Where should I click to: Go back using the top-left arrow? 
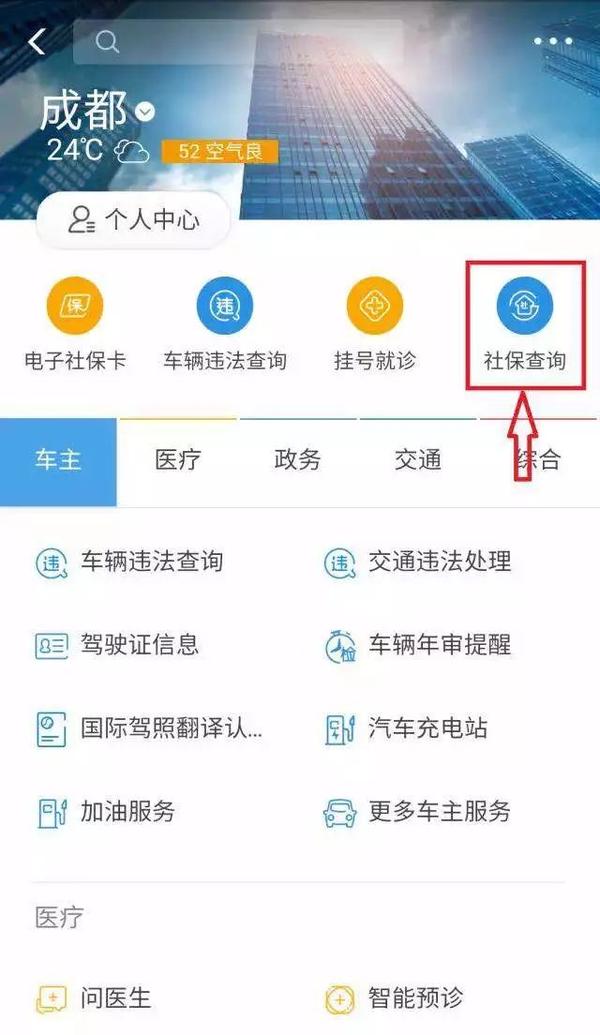pos(37,42)
